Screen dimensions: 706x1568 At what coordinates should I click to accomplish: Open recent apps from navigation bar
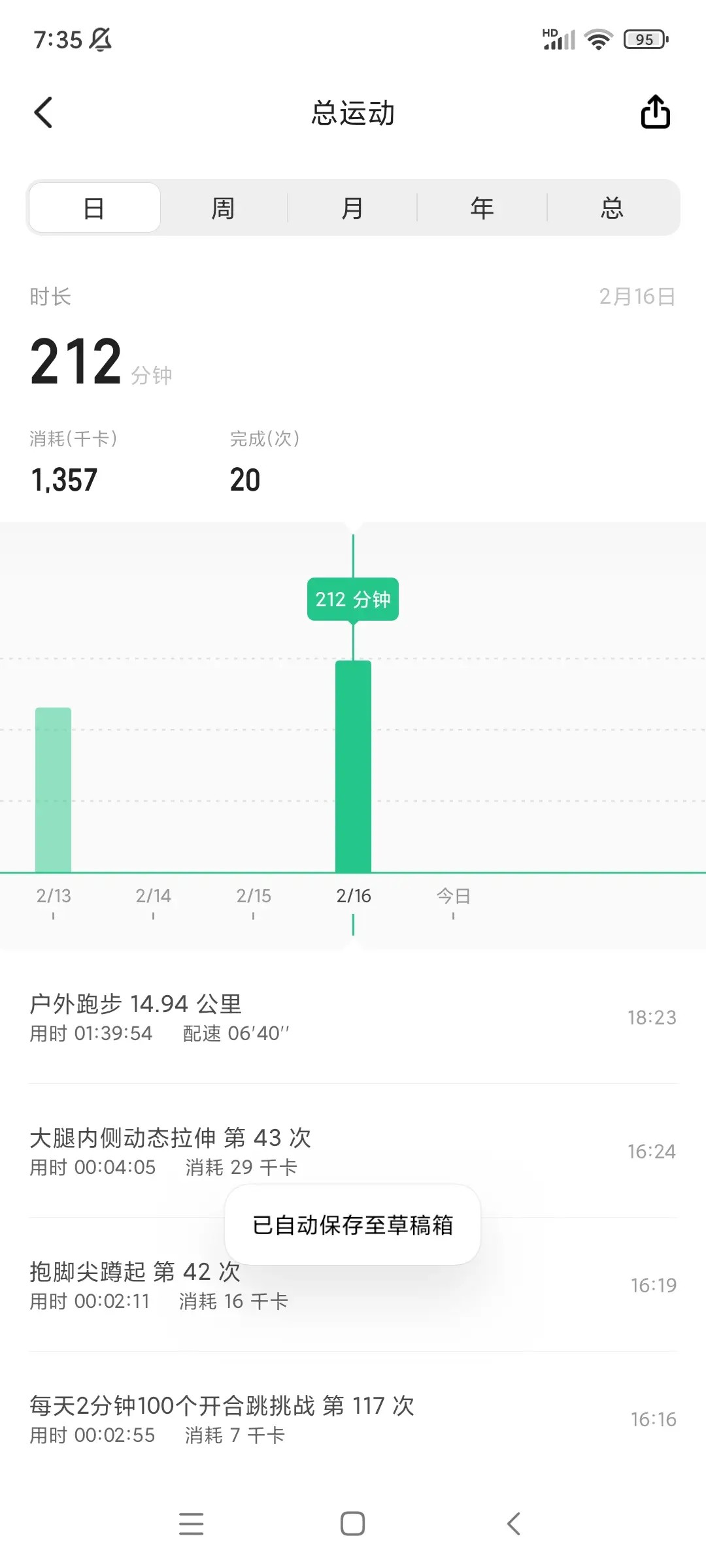tap(191, 1524)
